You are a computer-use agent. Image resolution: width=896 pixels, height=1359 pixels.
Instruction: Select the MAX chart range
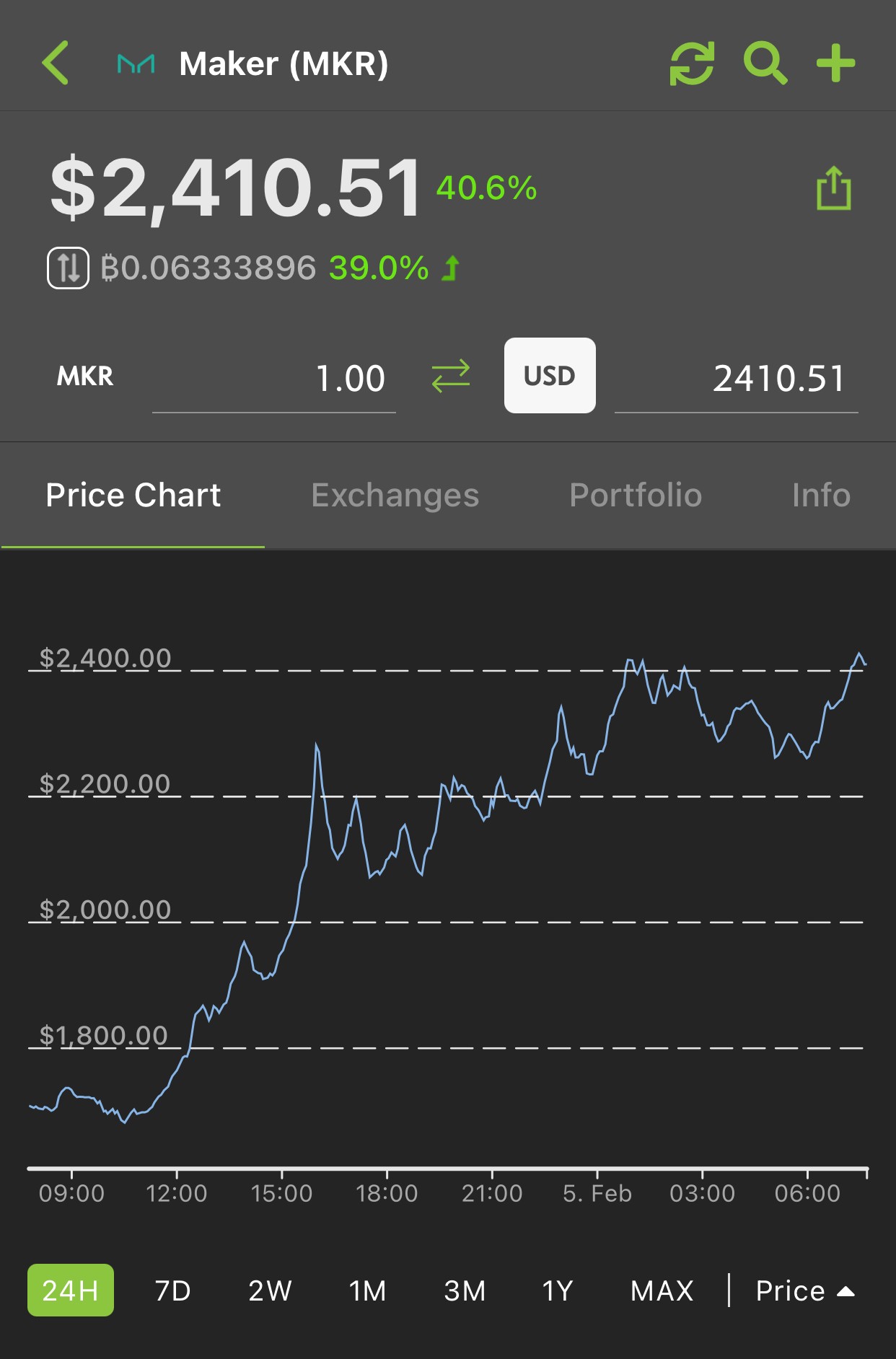pos(662,1290)
